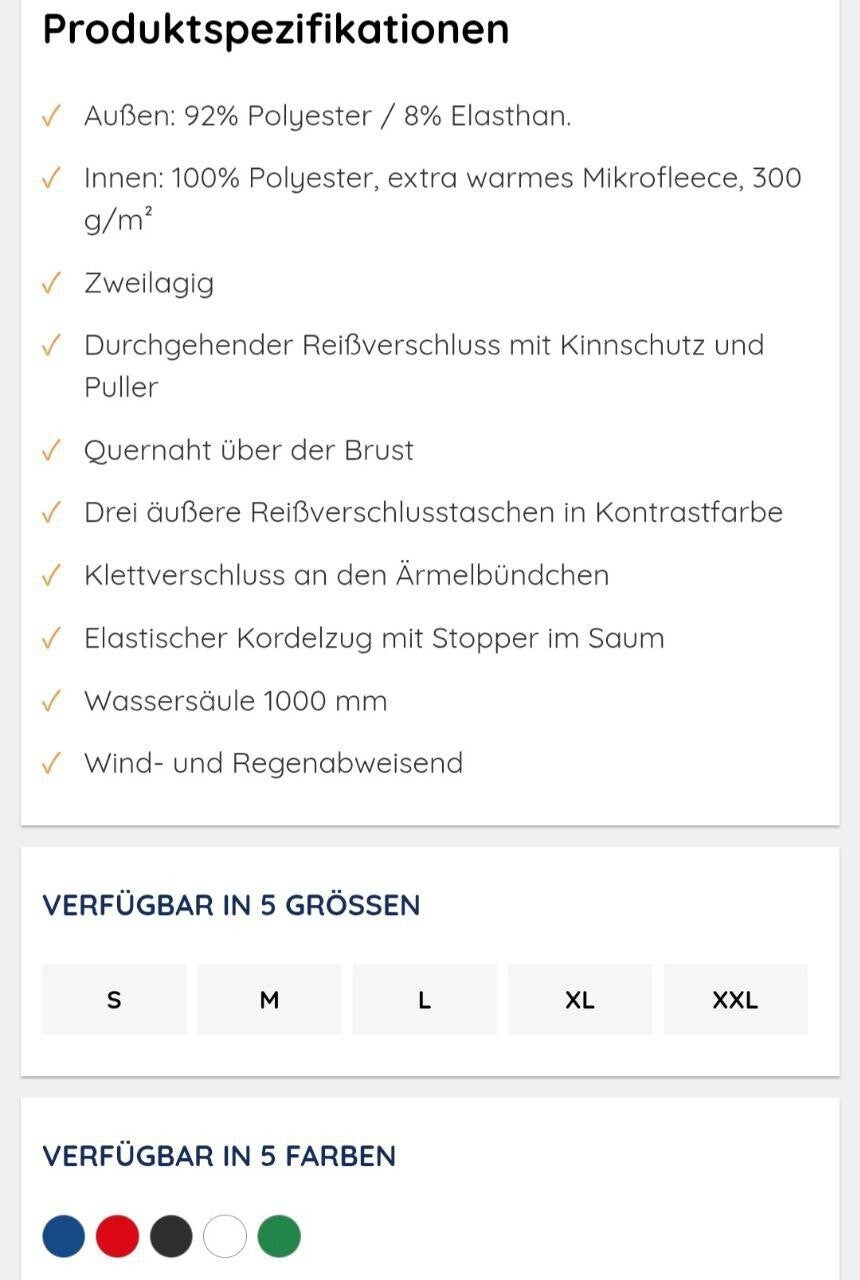Viewport: 860px width, 1280px height.
Task: Pick the red color swatch
Action: coord(117,1236)
